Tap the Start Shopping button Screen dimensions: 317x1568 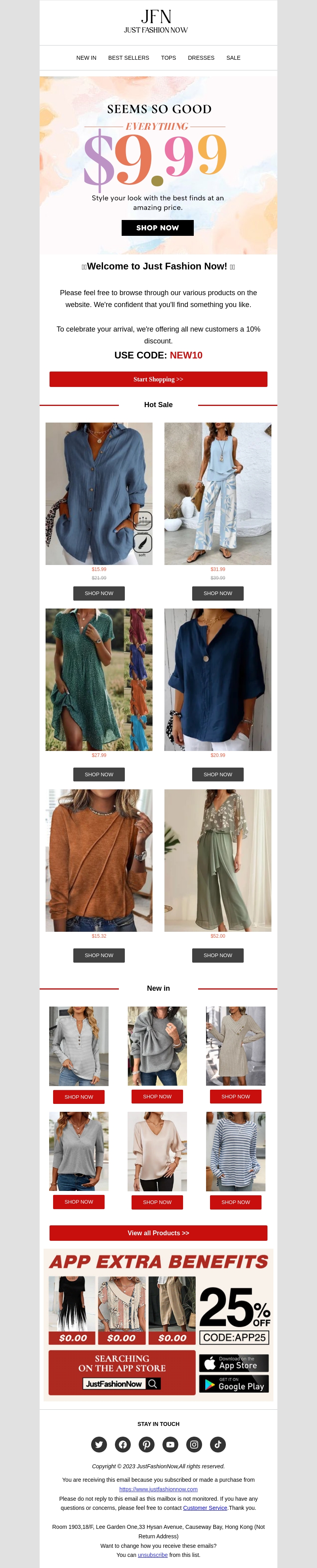[158, 379]
